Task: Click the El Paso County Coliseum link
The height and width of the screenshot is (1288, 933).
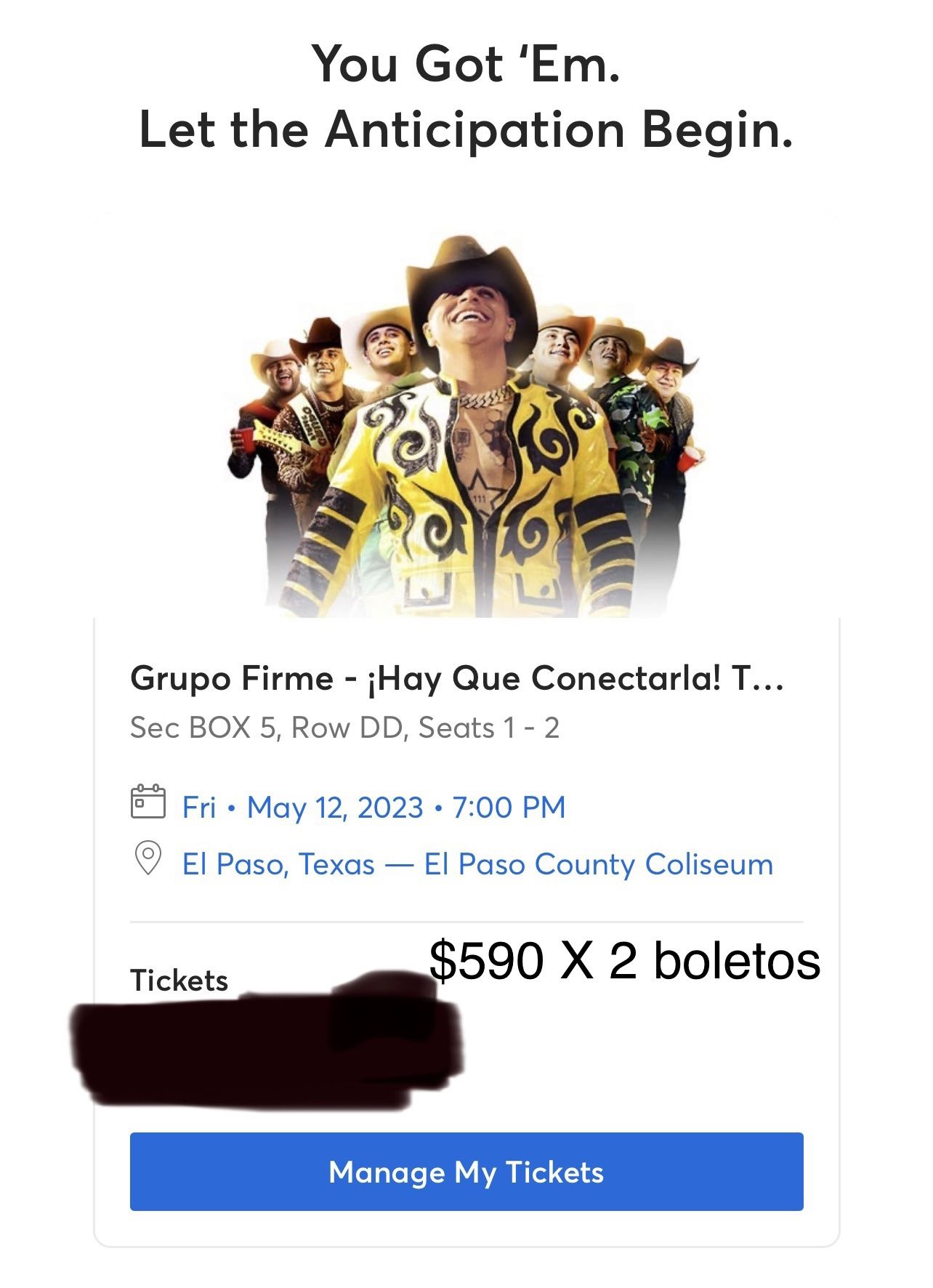Action: (598, 864)
